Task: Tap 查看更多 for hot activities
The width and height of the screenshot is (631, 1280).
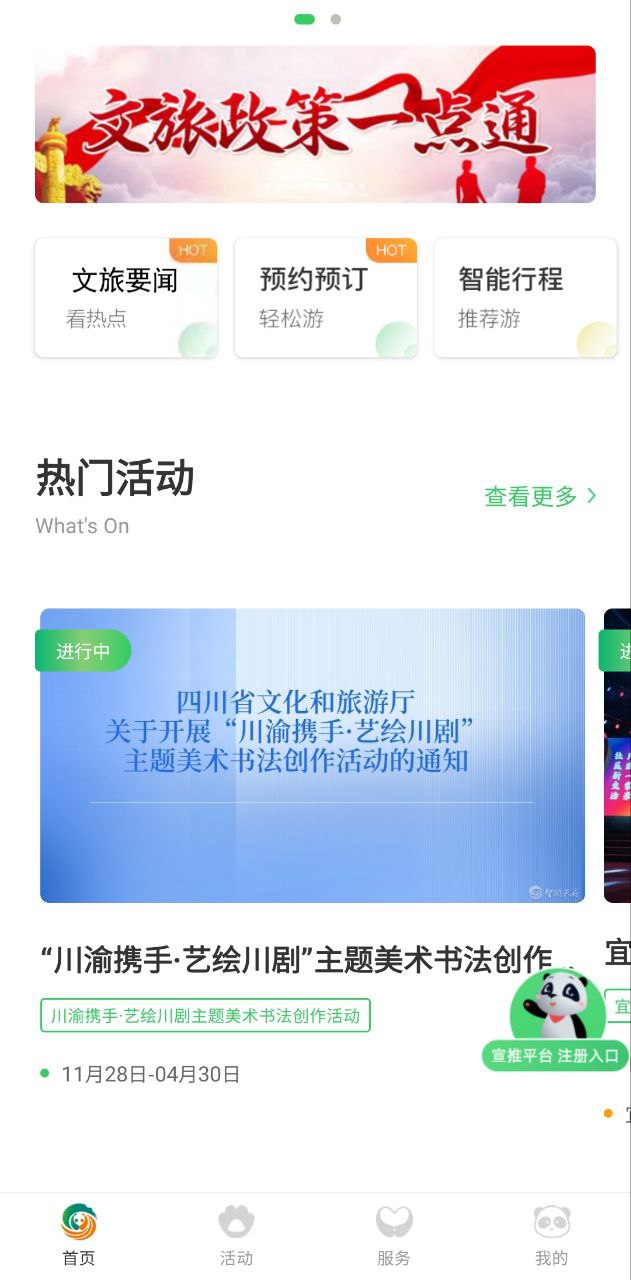Action: coord(540,496)
